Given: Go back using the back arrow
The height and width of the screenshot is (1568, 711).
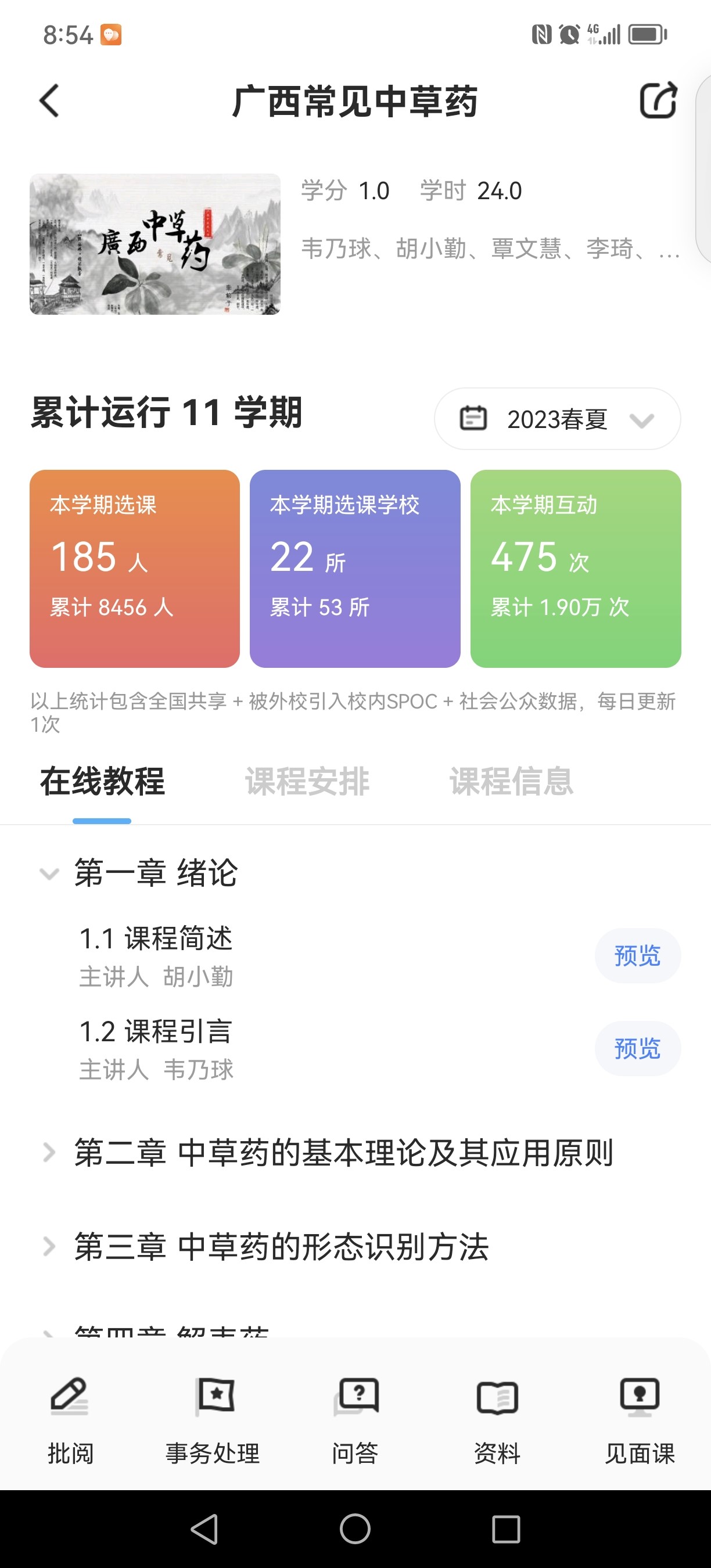Looking at the screenshot, I should coord(49,100).
